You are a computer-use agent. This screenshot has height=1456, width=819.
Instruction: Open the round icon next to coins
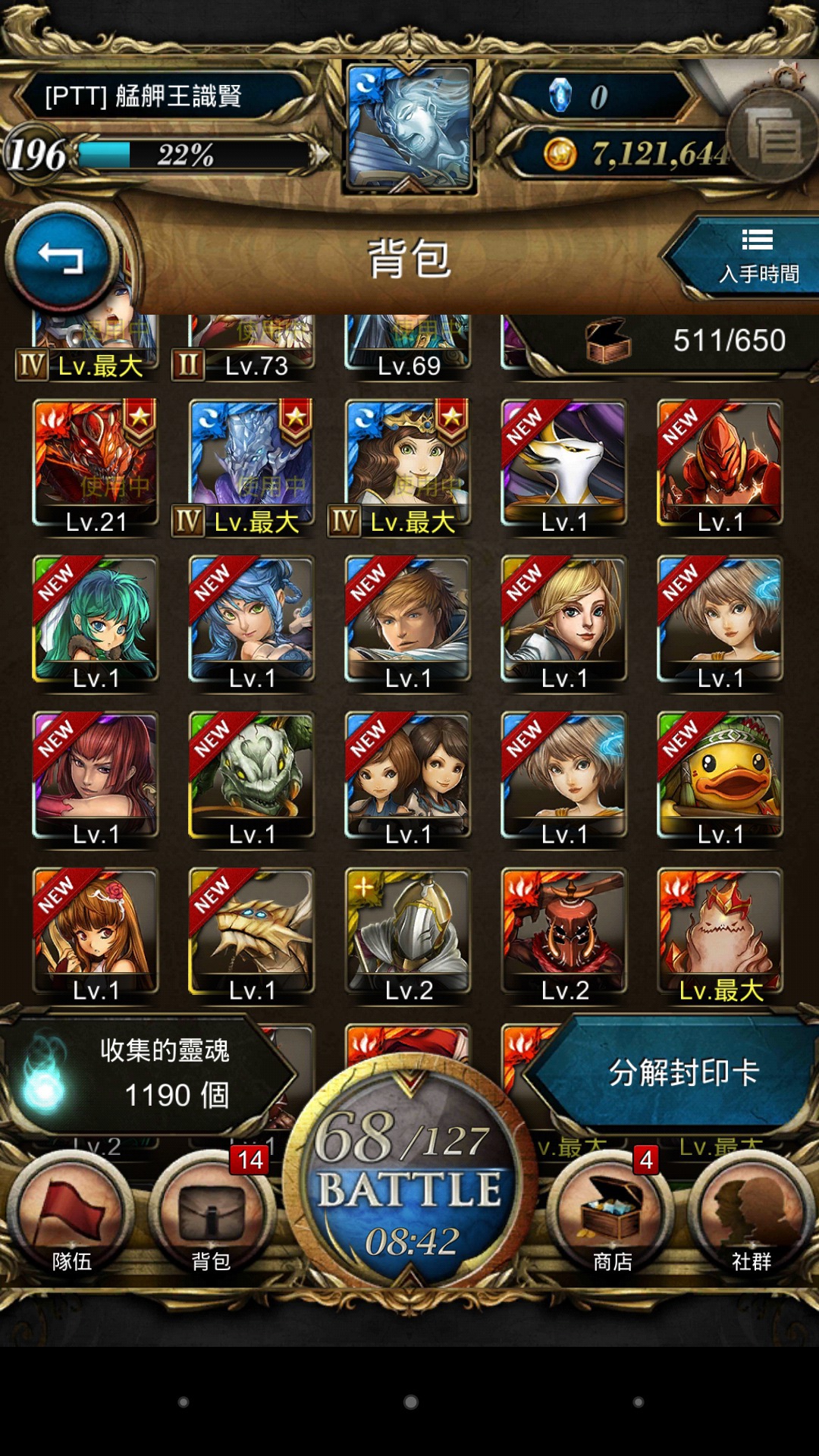[x=772, y=133]
